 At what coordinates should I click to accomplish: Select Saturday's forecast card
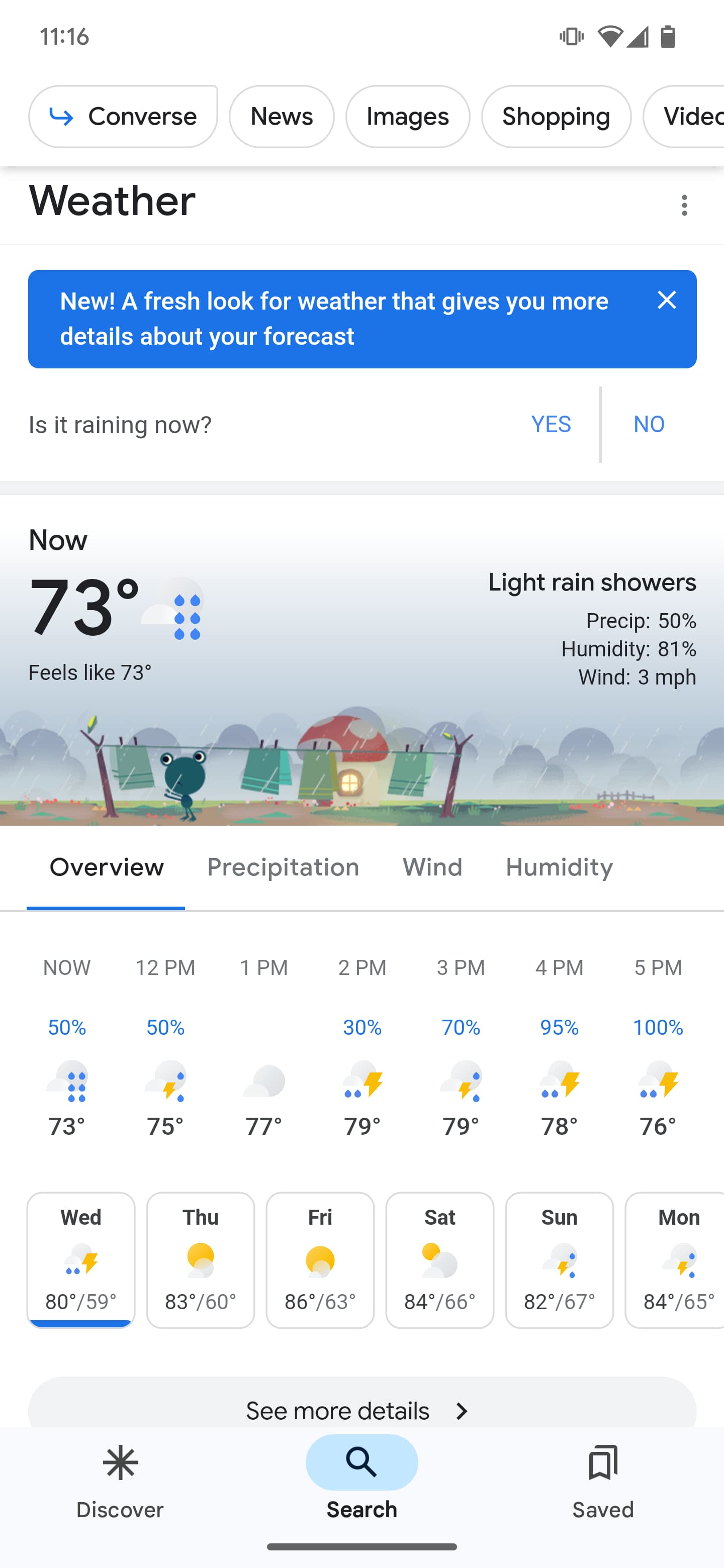(x=439, y=1259)
